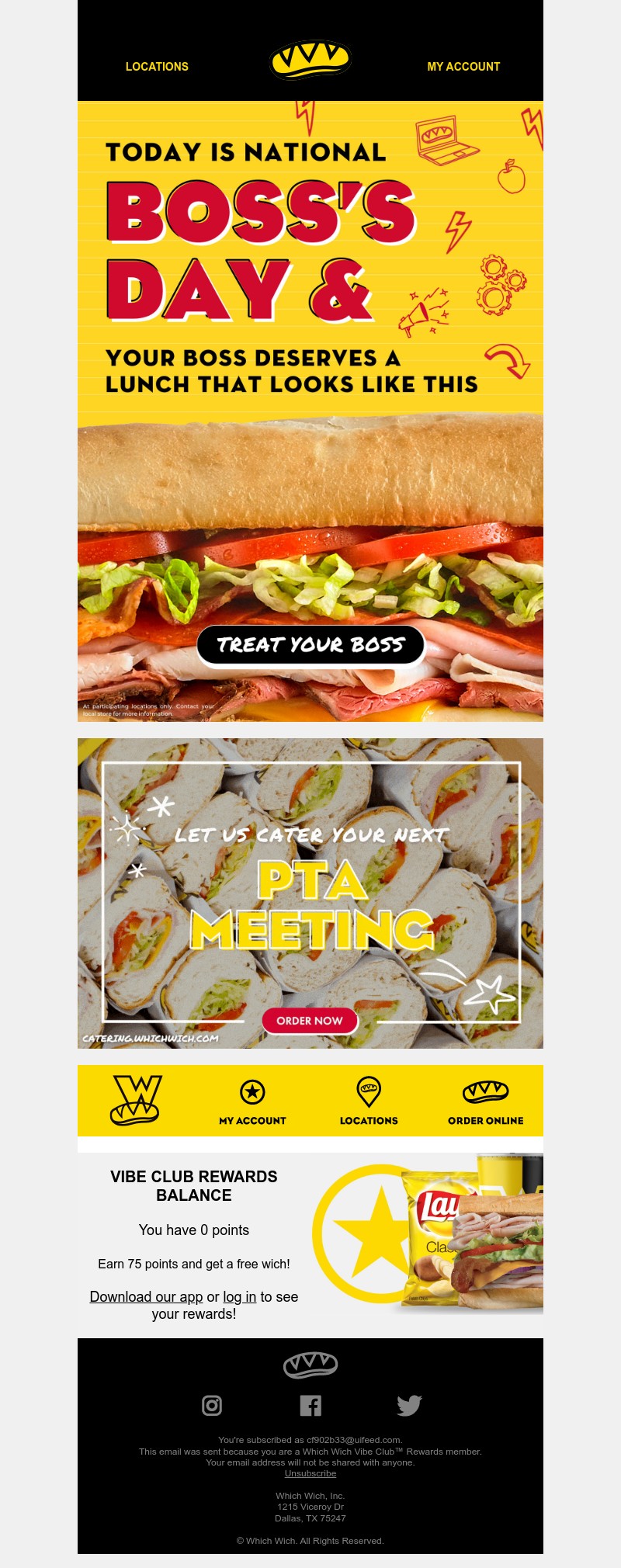Viewport: 621px width, 1568px height.
Task: Open the Locations link in the black header
Action: point(157,67)
